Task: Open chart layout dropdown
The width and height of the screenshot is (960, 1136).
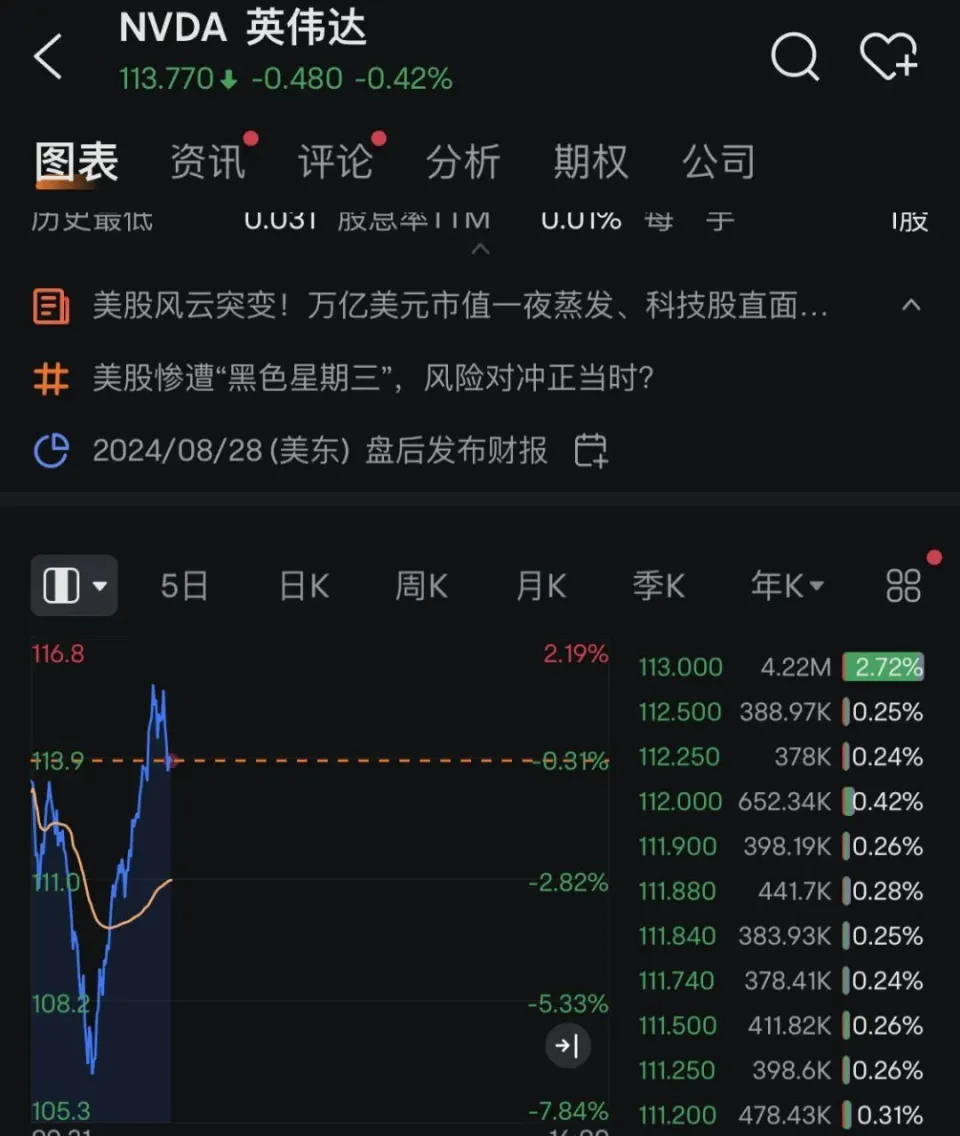Action: 75,586
